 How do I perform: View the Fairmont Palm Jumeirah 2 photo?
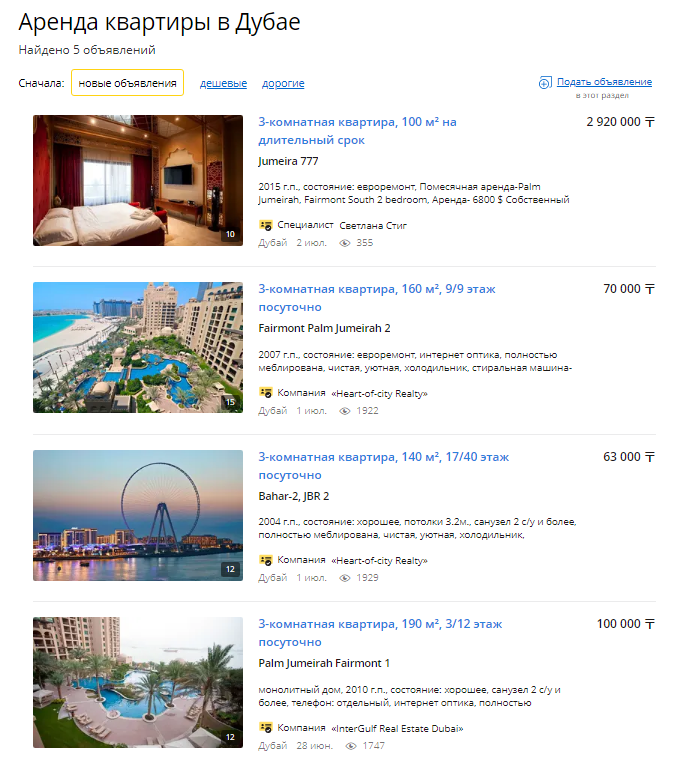(138, 347)
